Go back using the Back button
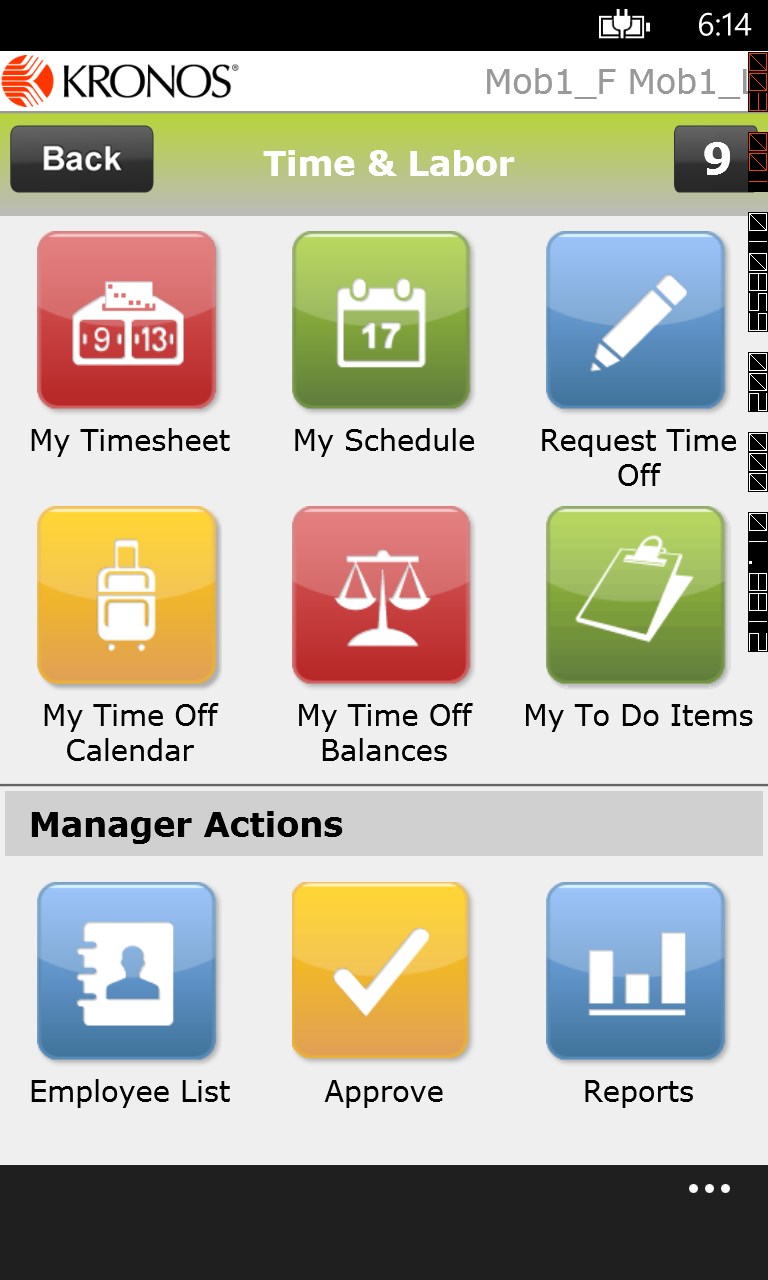 [x=82, y=159]
